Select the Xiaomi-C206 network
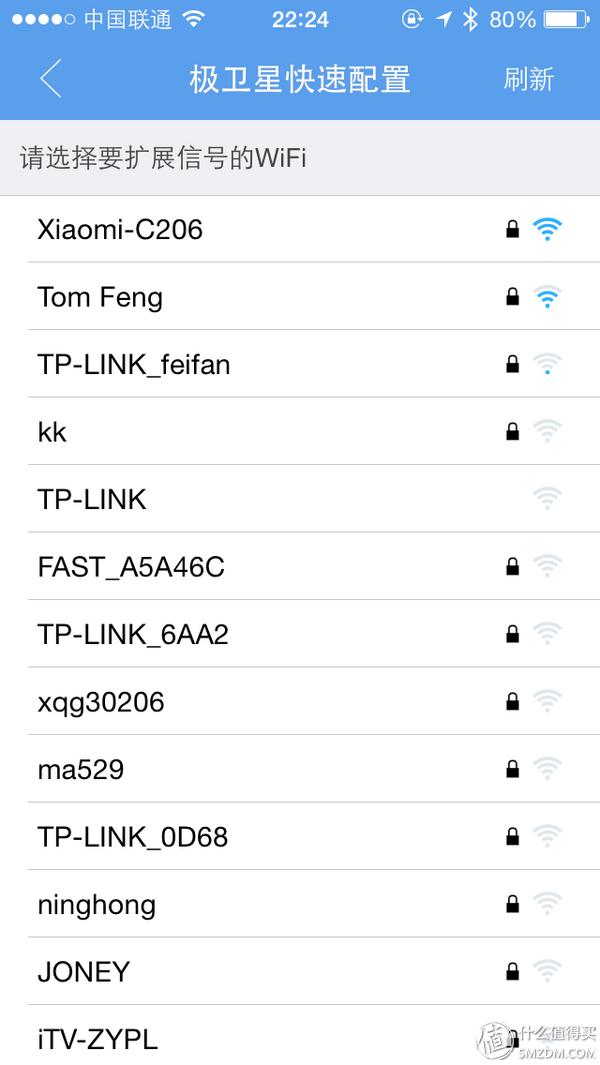The image size is (600, 1065). click(120, 230)
